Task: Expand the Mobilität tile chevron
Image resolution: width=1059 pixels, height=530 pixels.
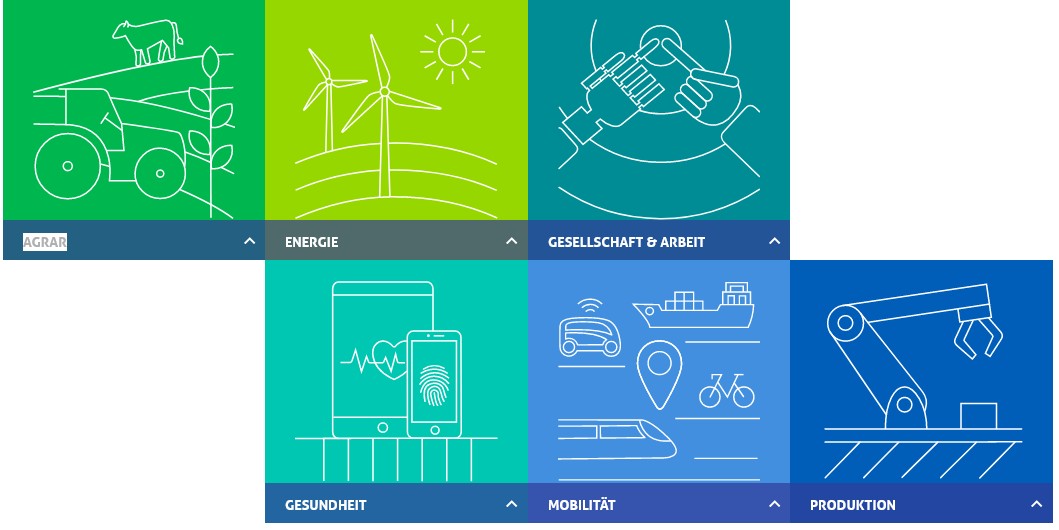Action: click(x=774, y=504)
